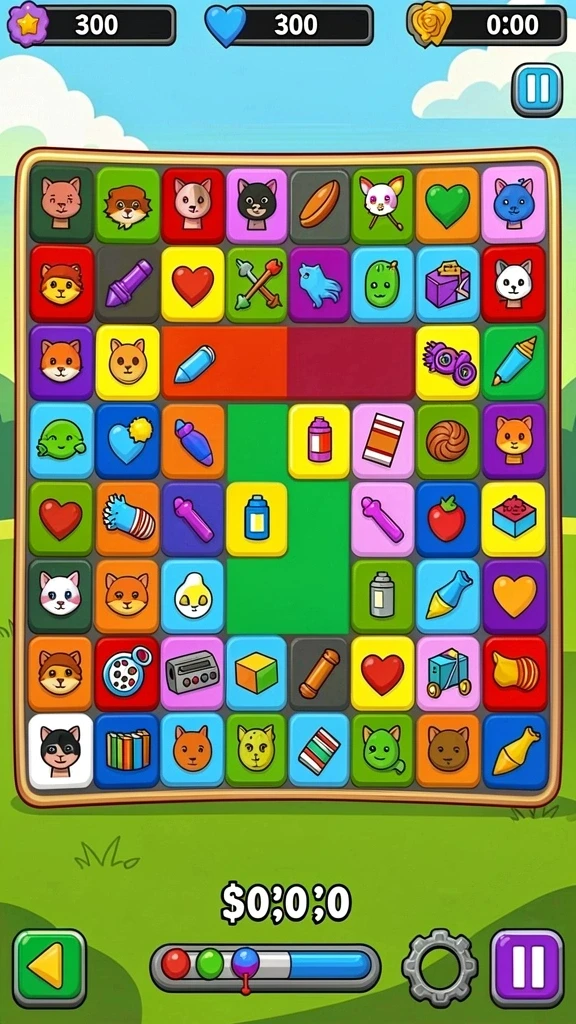The image size is (576, 1024).
Task: Select the bookshelf tile on blue
Action: tap(127, 750)
